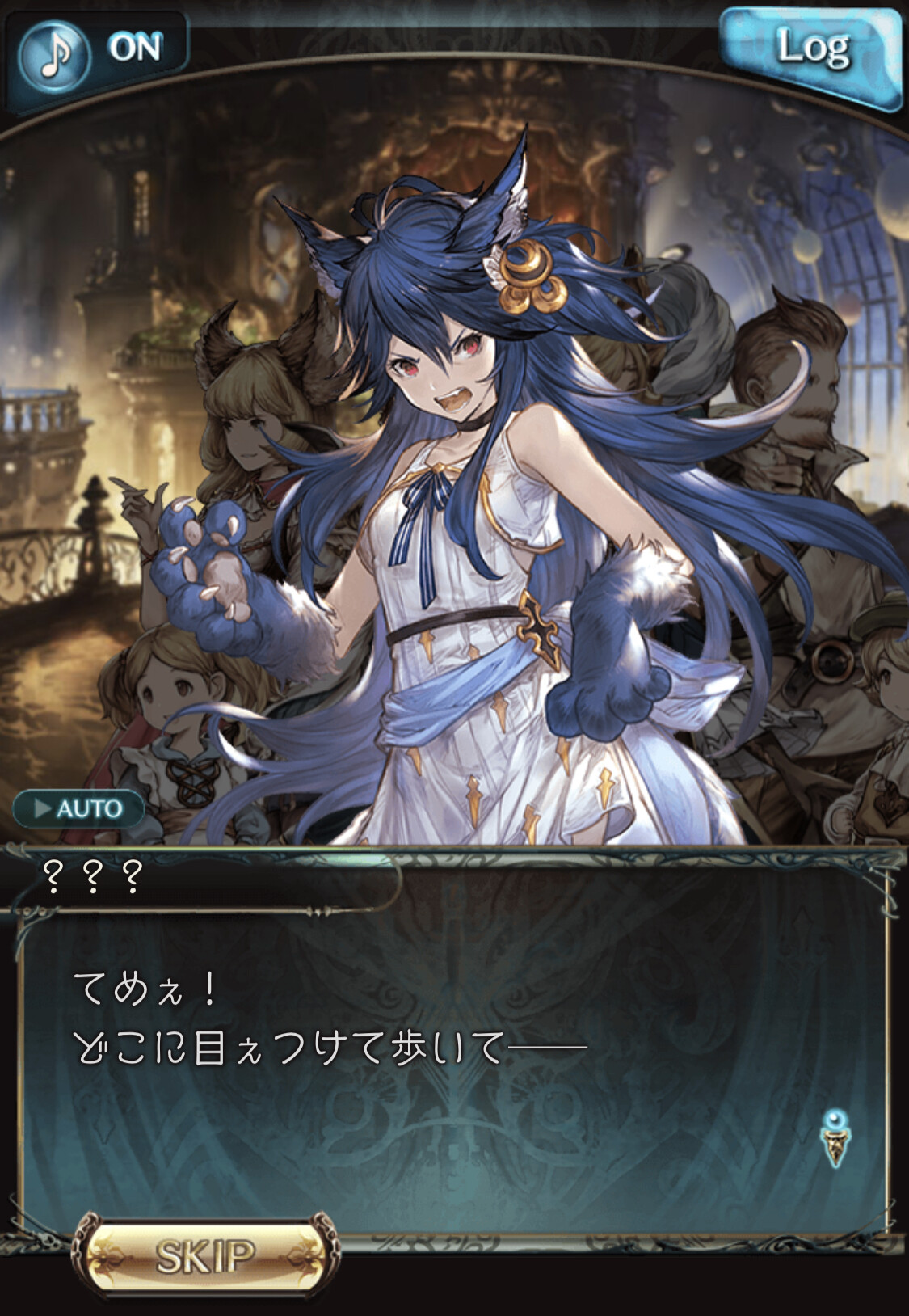This screenshot has height=1316, width=909.
Task: Toggle the sound ON button
Action: [97, 52]
